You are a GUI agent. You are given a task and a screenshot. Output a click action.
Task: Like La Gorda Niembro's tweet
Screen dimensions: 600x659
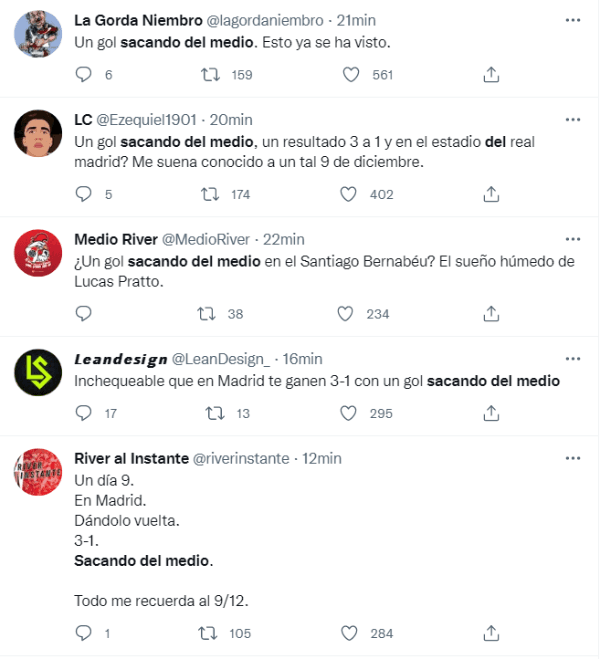[x=351, y=75]
